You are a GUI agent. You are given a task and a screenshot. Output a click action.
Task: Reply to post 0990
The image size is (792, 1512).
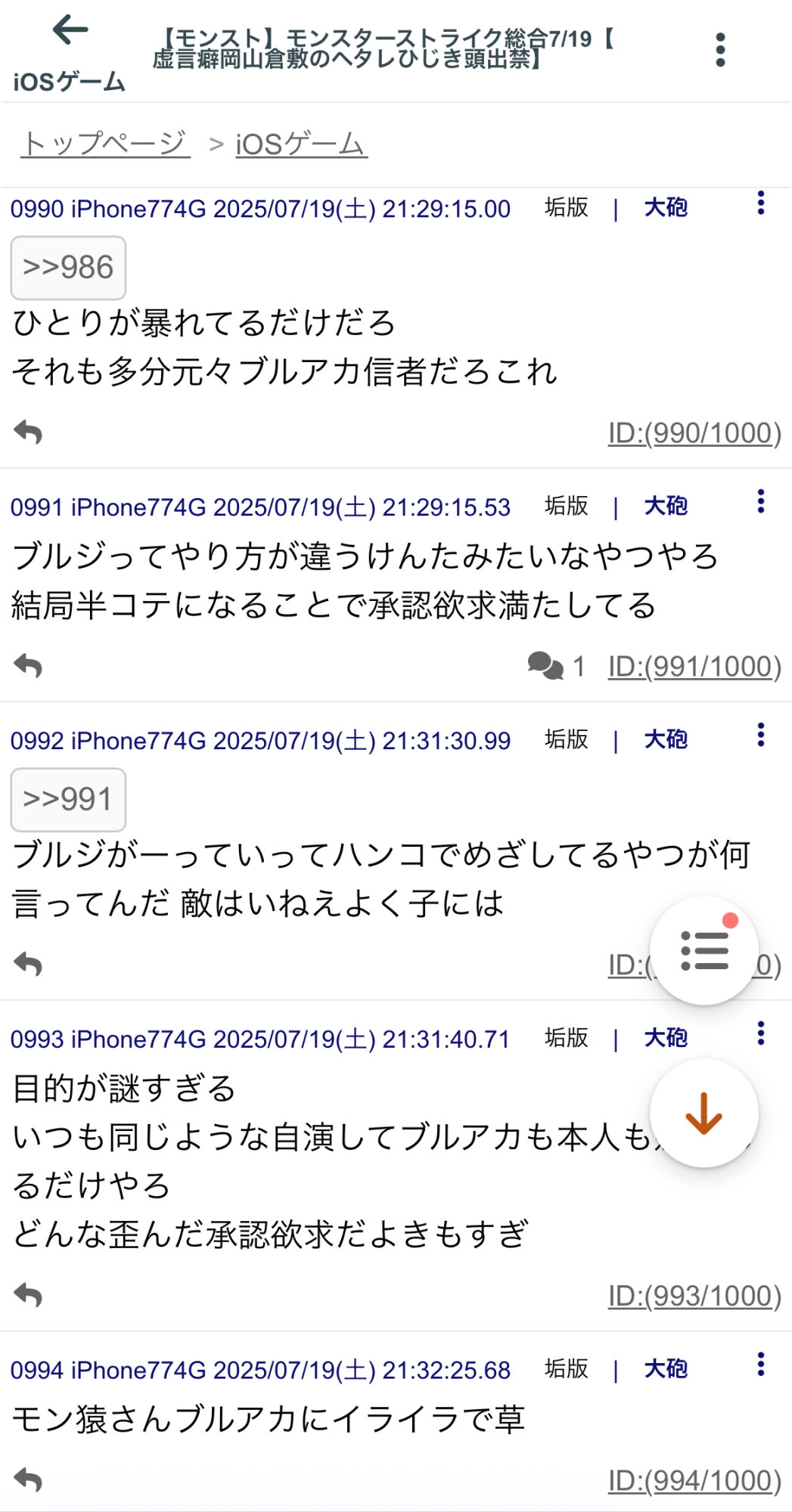[28, 432]
